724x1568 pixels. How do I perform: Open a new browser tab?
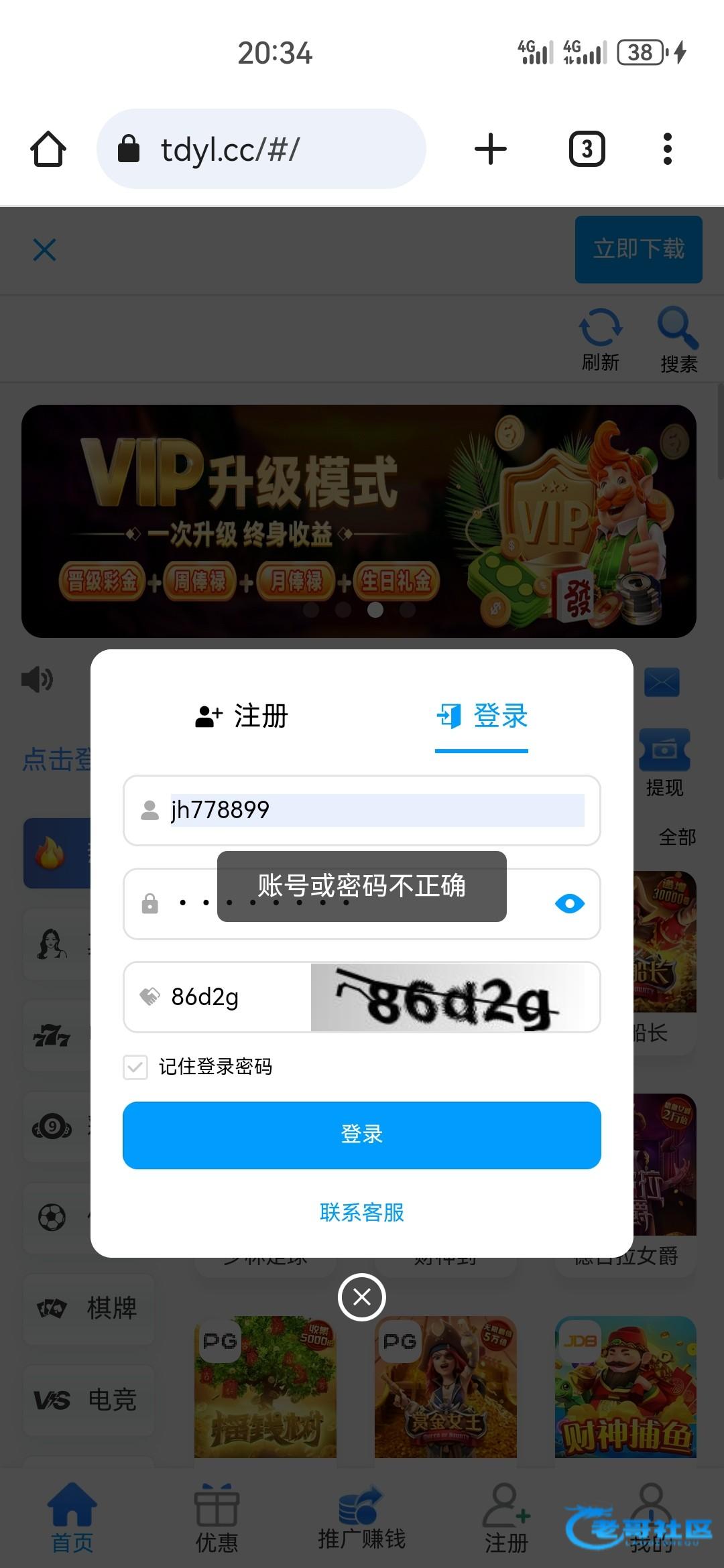coord(491,149)
